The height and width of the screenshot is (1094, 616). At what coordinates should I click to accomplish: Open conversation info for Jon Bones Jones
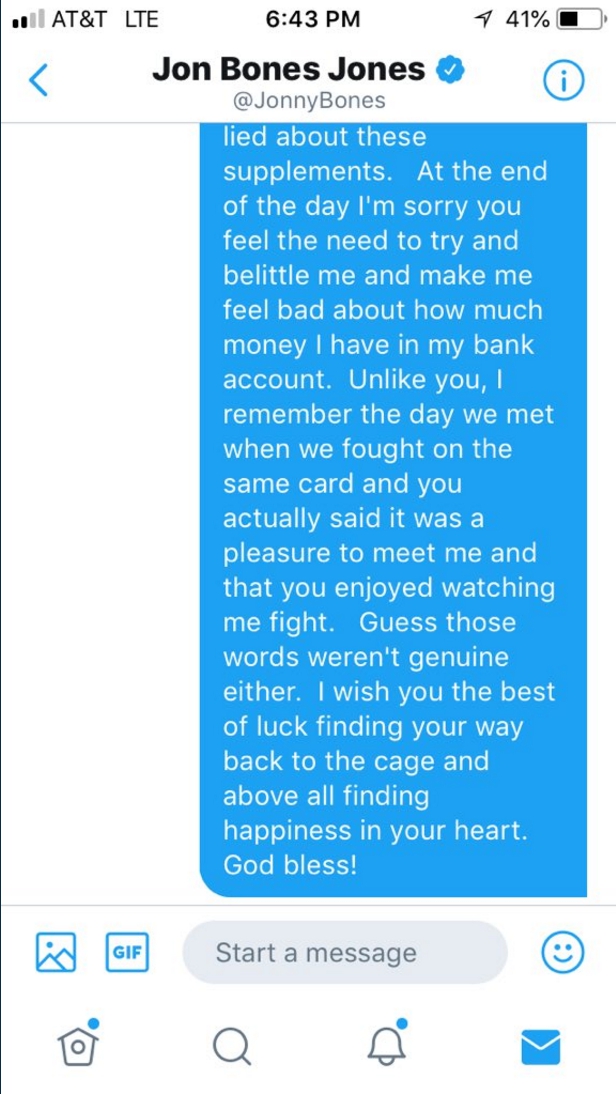pos(563,82)
